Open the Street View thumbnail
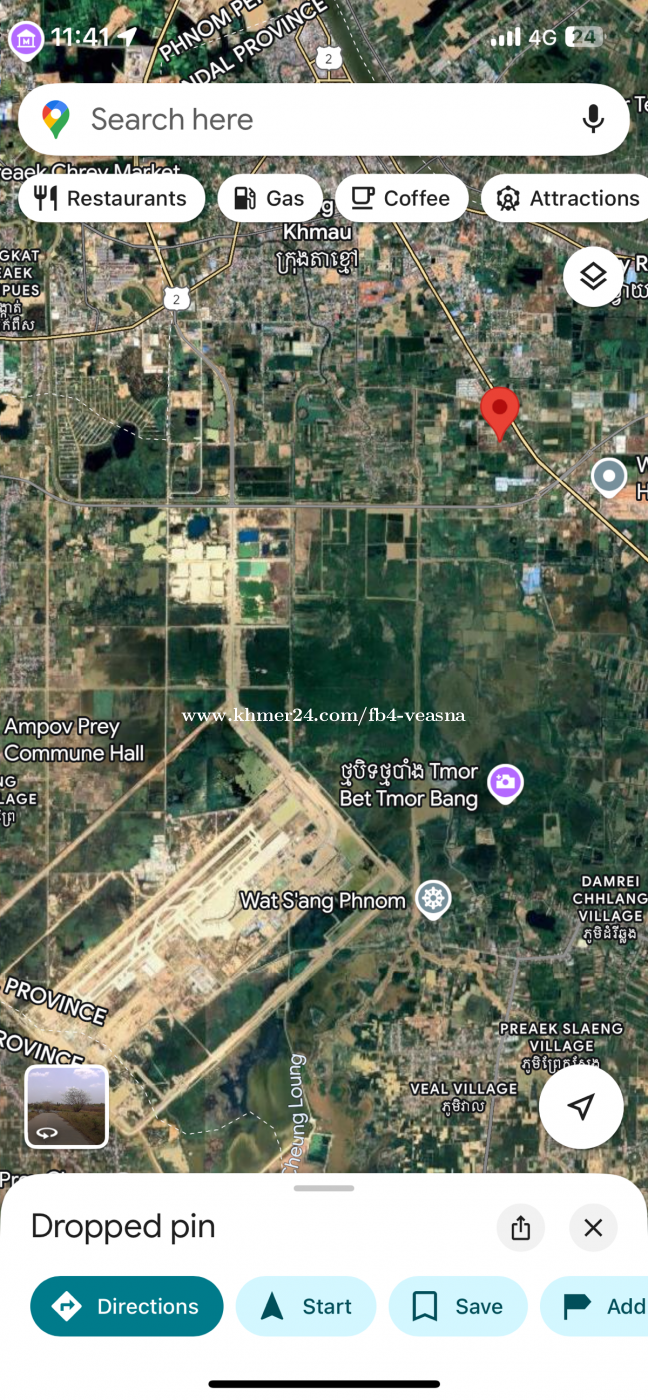Screen dimensions: 648x1400 click(66, 1106)
